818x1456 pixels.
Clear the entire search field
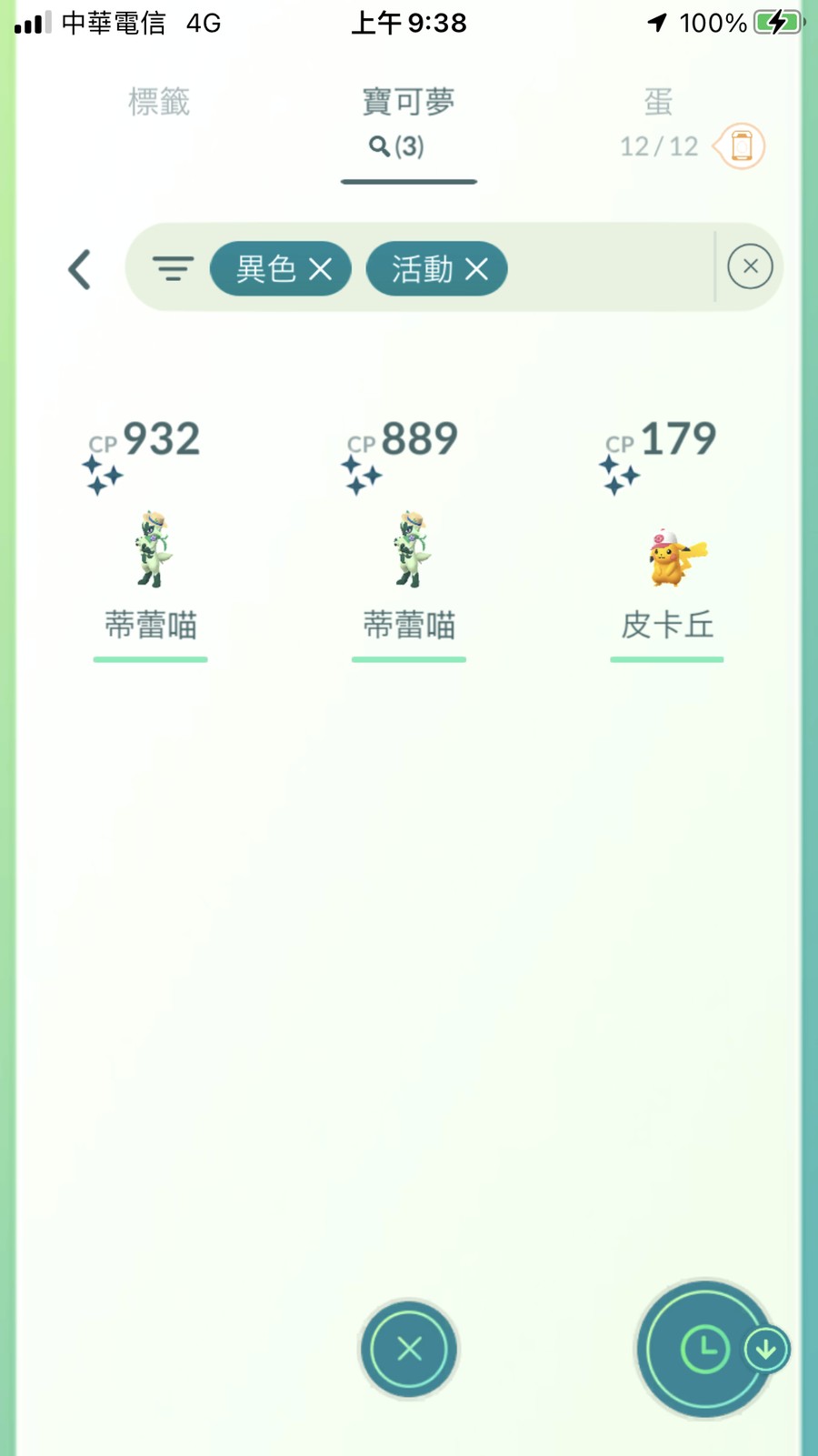coord(750,266)
